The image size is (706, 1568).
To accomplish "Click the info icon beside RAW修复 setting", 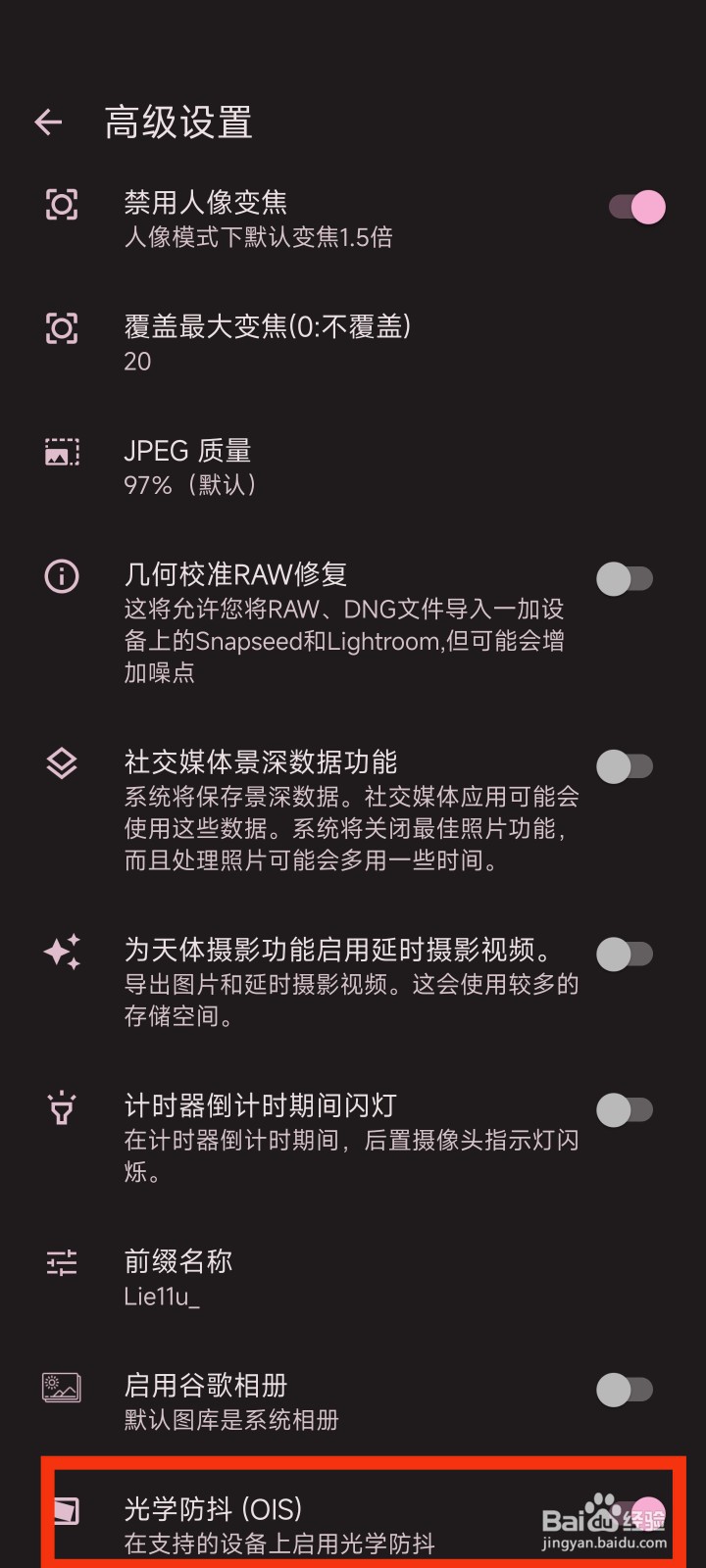I will (61, 576).
